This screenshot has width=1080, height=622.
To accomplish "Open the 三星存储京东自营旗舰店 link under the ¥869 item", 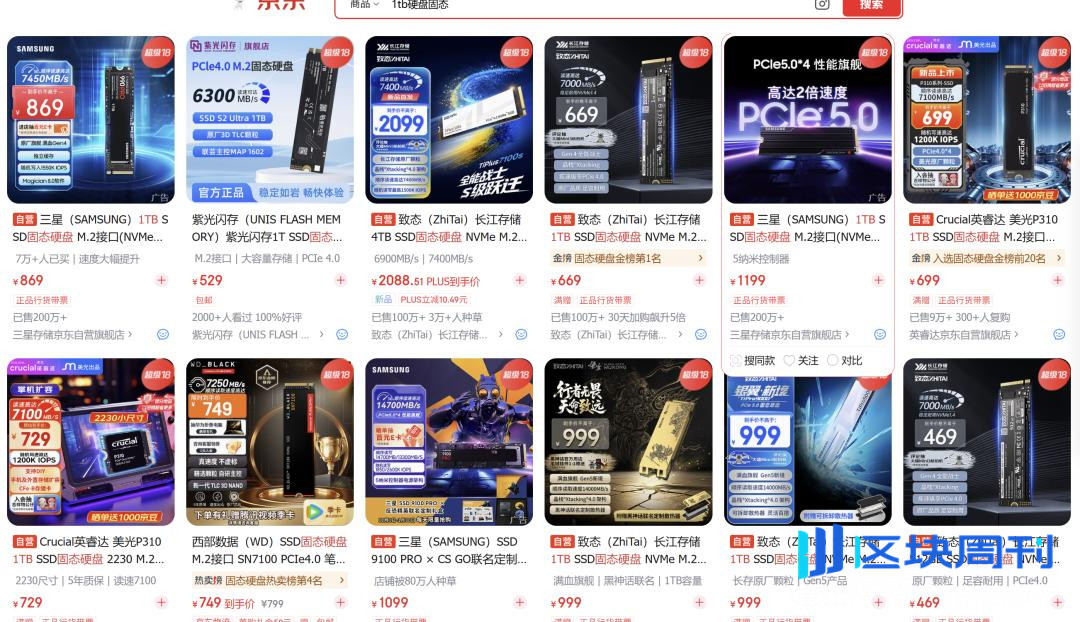I will pyautogui.click(x=80, y=335).
